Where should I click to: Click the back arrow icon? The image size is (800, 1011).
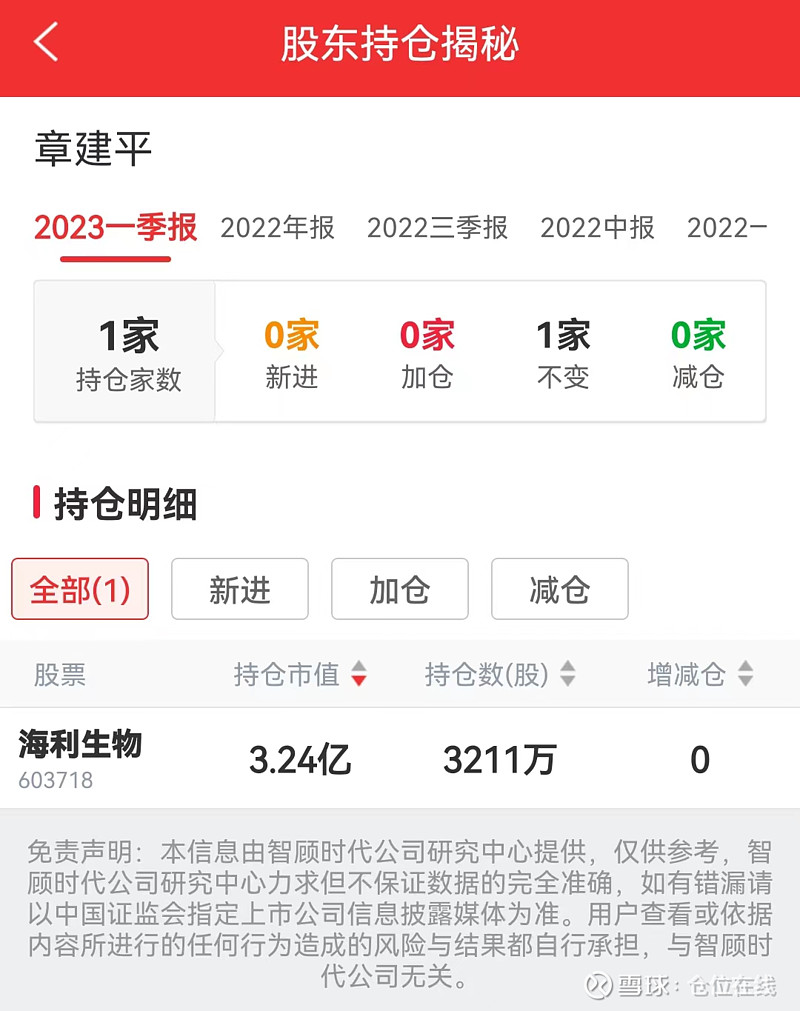[44, 44]
